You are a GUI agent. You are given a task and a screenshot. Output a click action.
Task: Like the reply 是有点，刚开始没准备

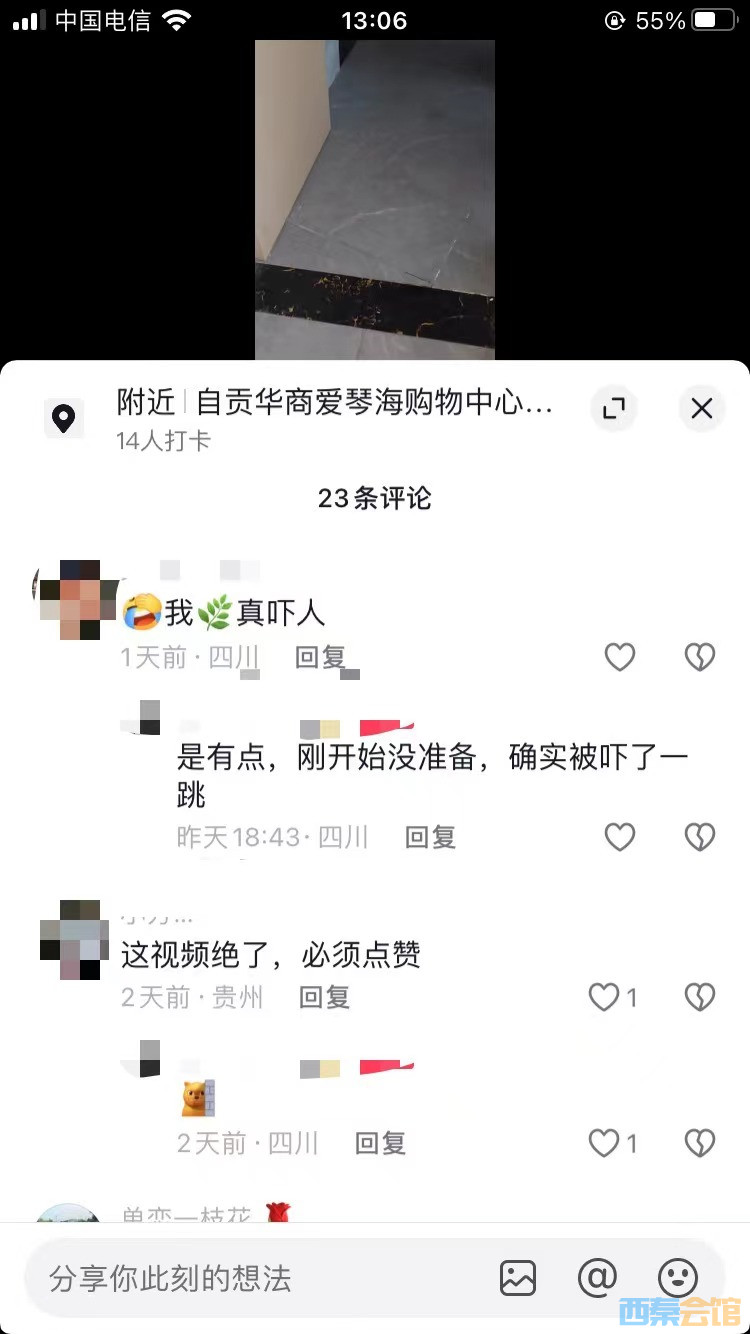[620, 837]
